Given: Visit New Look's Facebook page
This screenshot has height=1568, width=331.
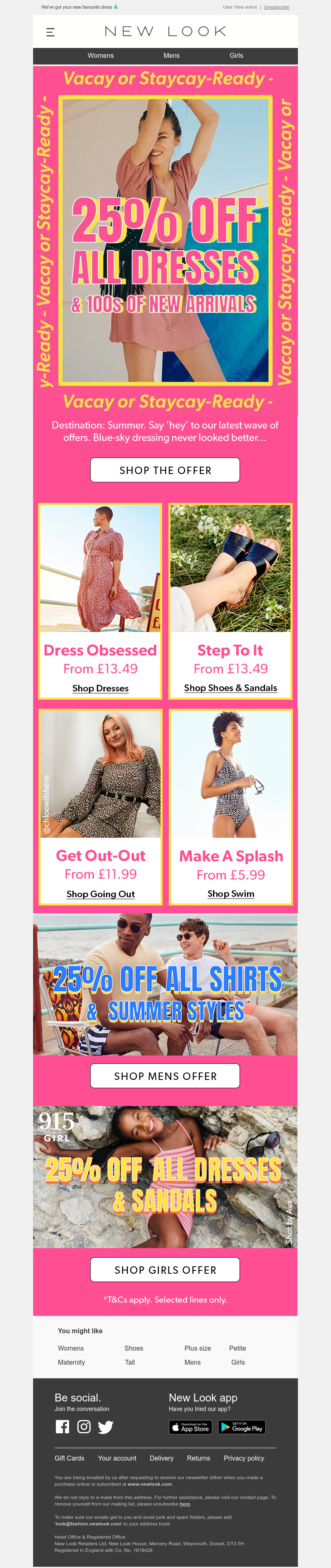Looking at the screenshot, I should 62,1426.
